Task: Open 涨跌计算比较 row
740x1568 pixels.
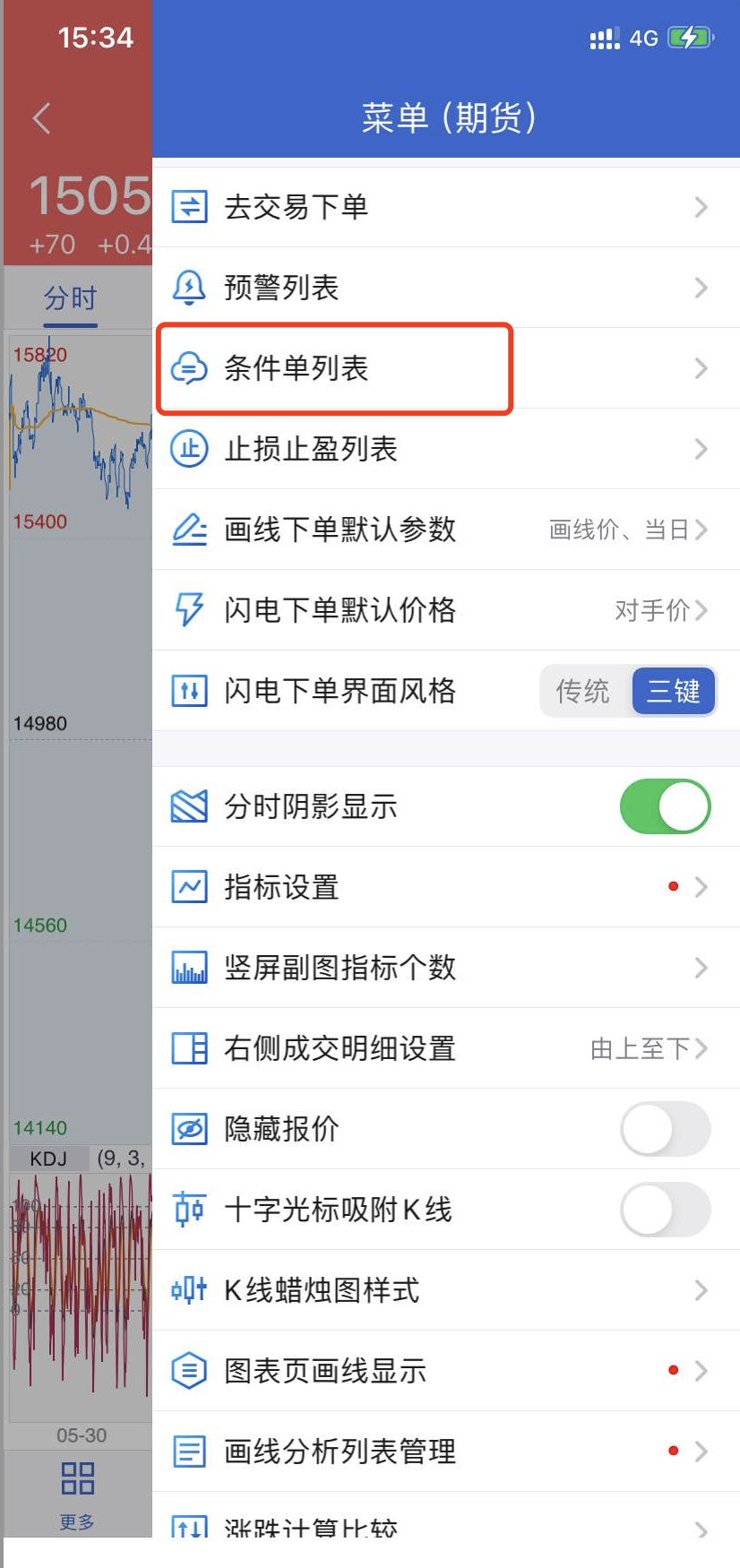Action: 445,1523
